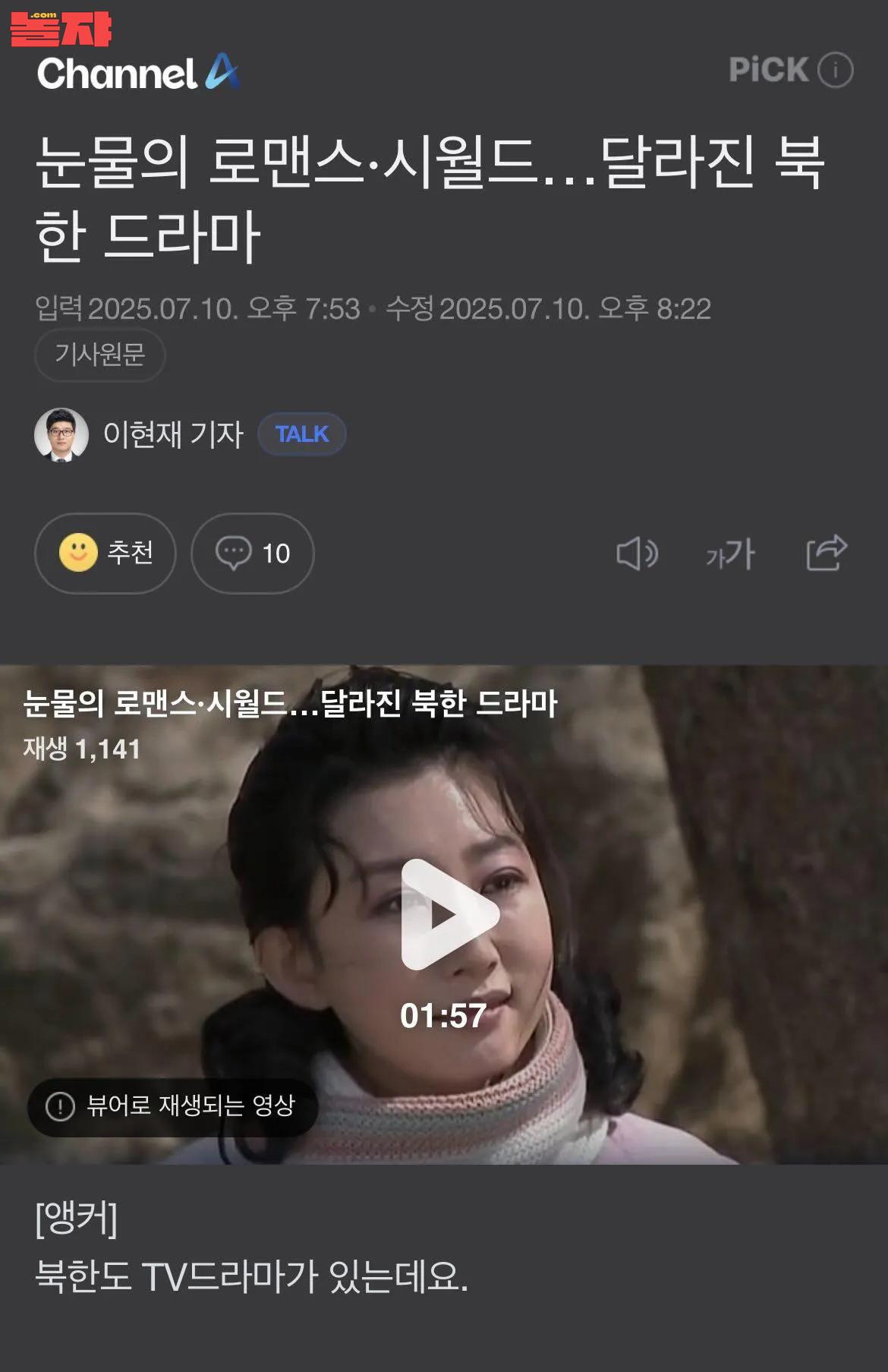Viewport: 888px width, 1372px height.
Task: Play the 01:57 news video
Action: point(449,914)
